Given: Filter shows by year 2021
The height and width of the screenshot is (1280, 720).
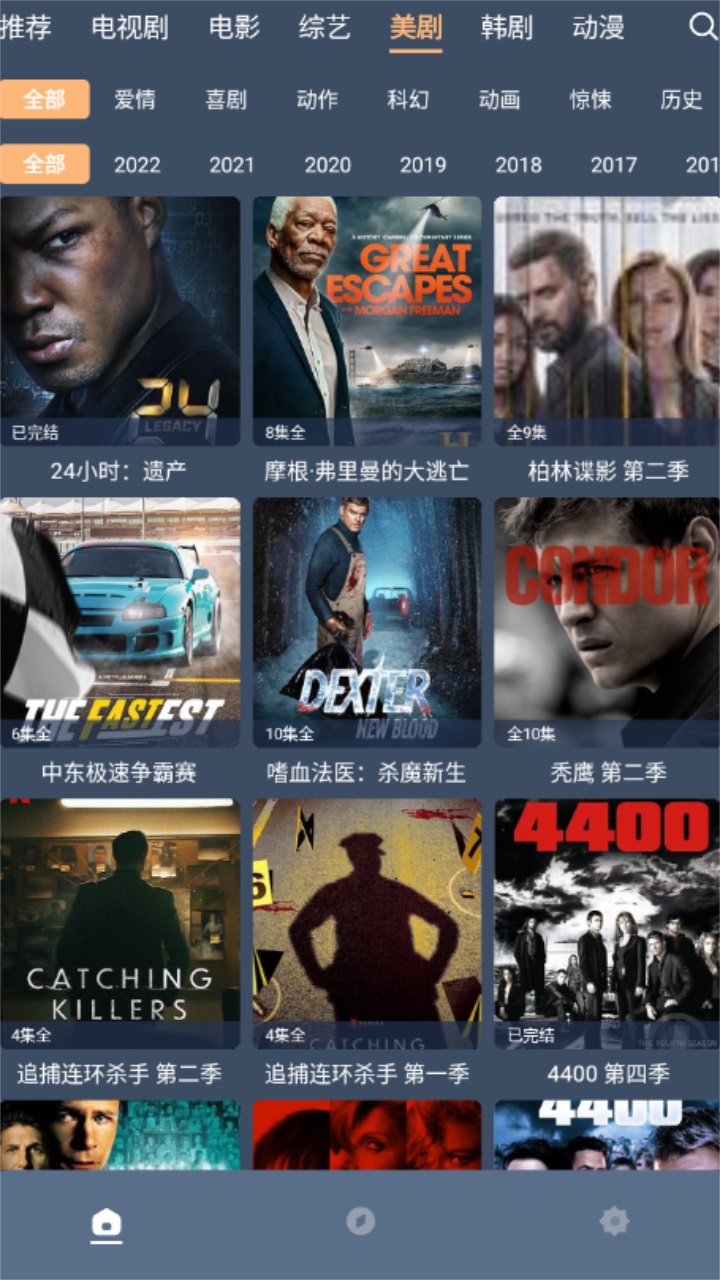Looking at the screenshot, I should (232, 164).
